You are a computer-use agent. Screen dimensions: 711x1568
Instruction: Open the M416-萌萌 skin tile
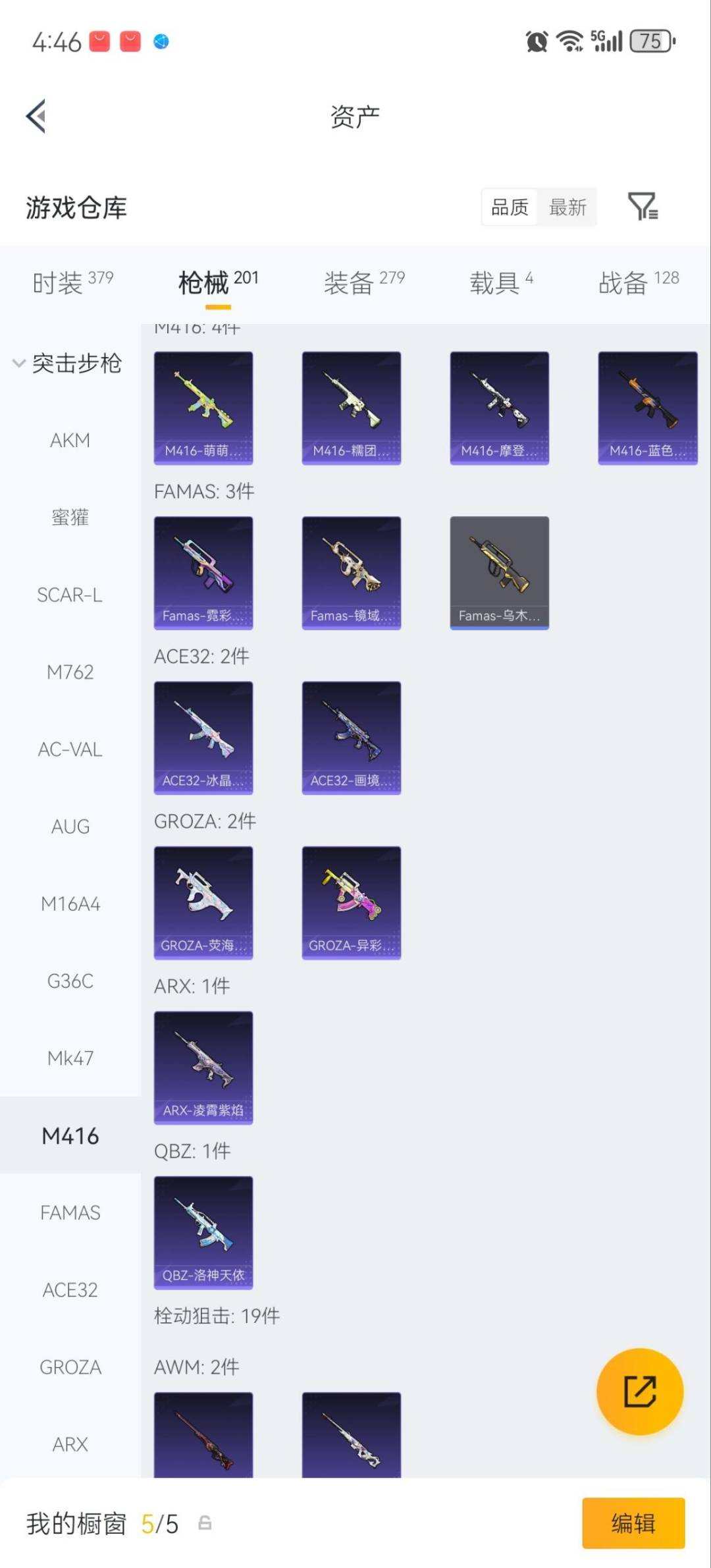pyautogui.click(x=203, y=408)
